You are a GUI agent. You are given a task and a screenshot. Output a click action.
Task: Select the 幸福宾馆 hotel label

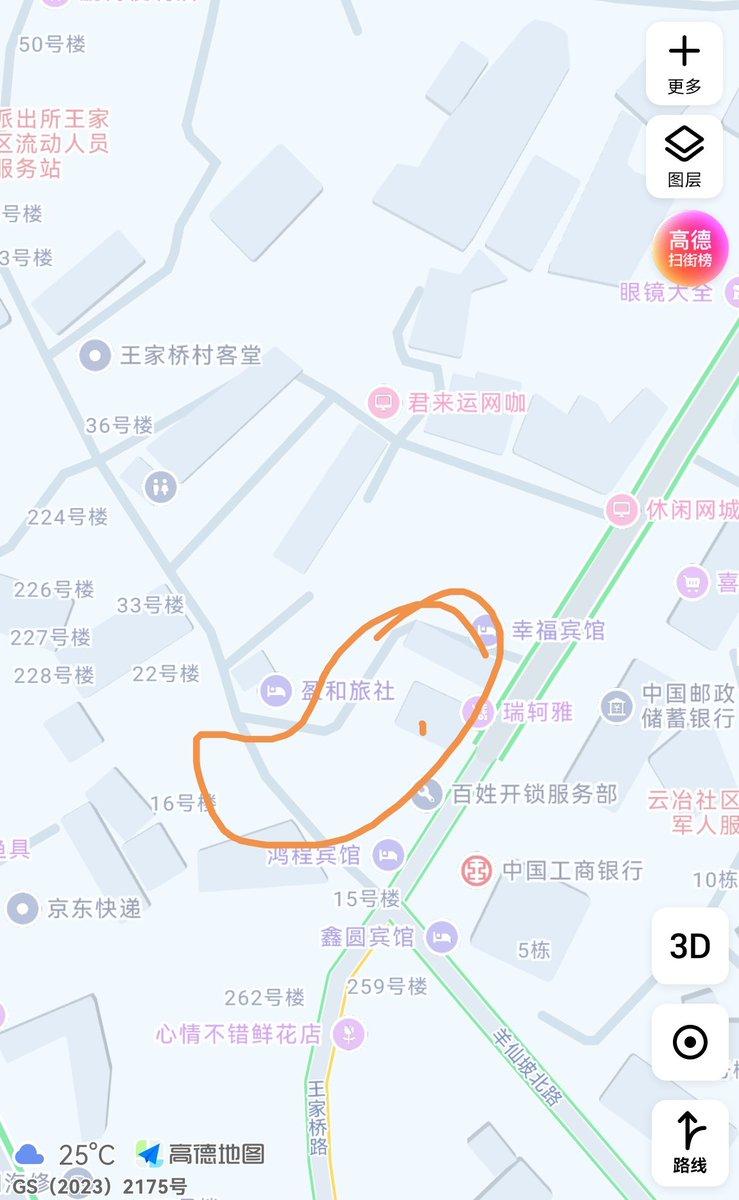click(x=487, y=628)
